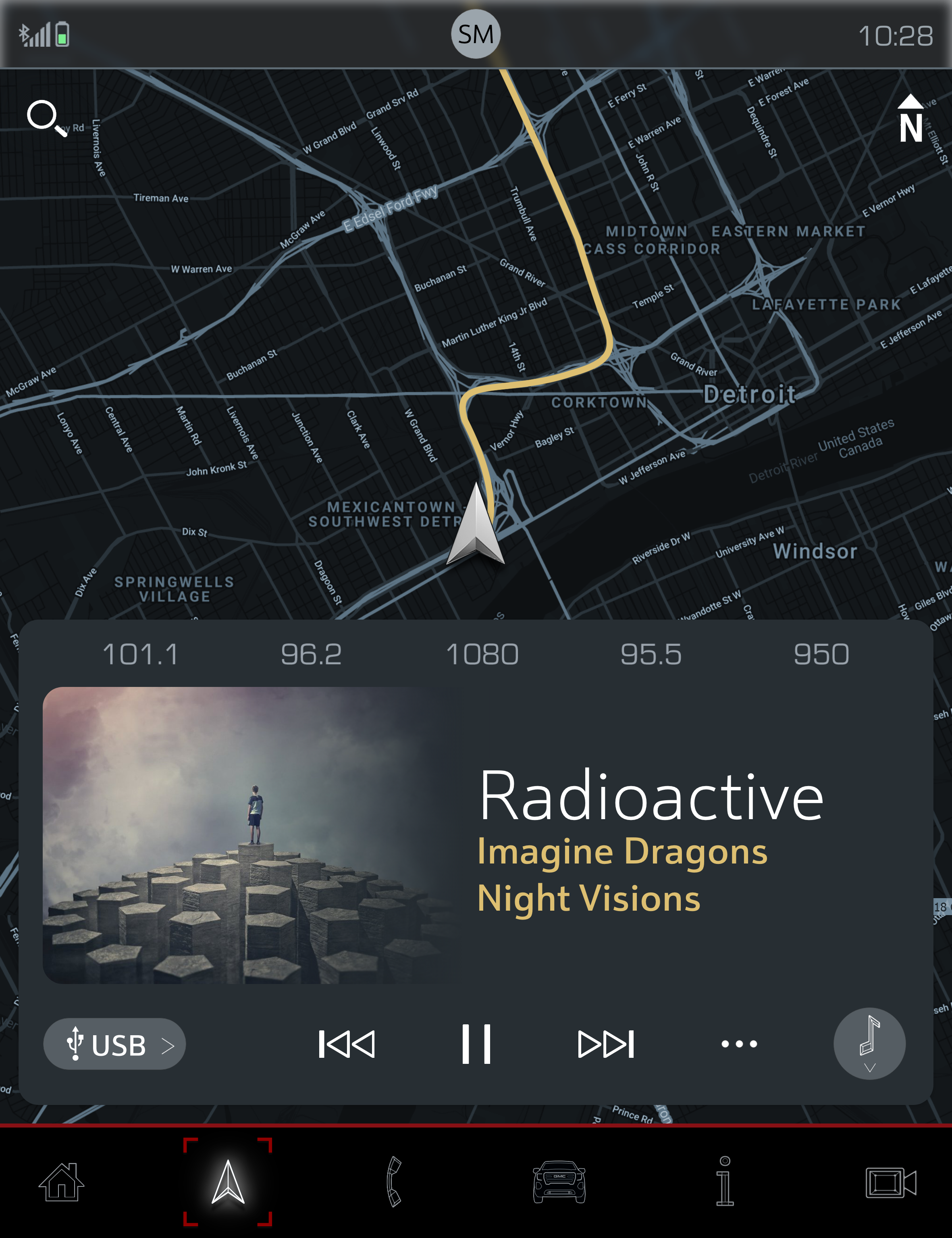Open the phone tab
Image resolution: width=952 pixels, height=1238 pixels.
[394, 1182]
